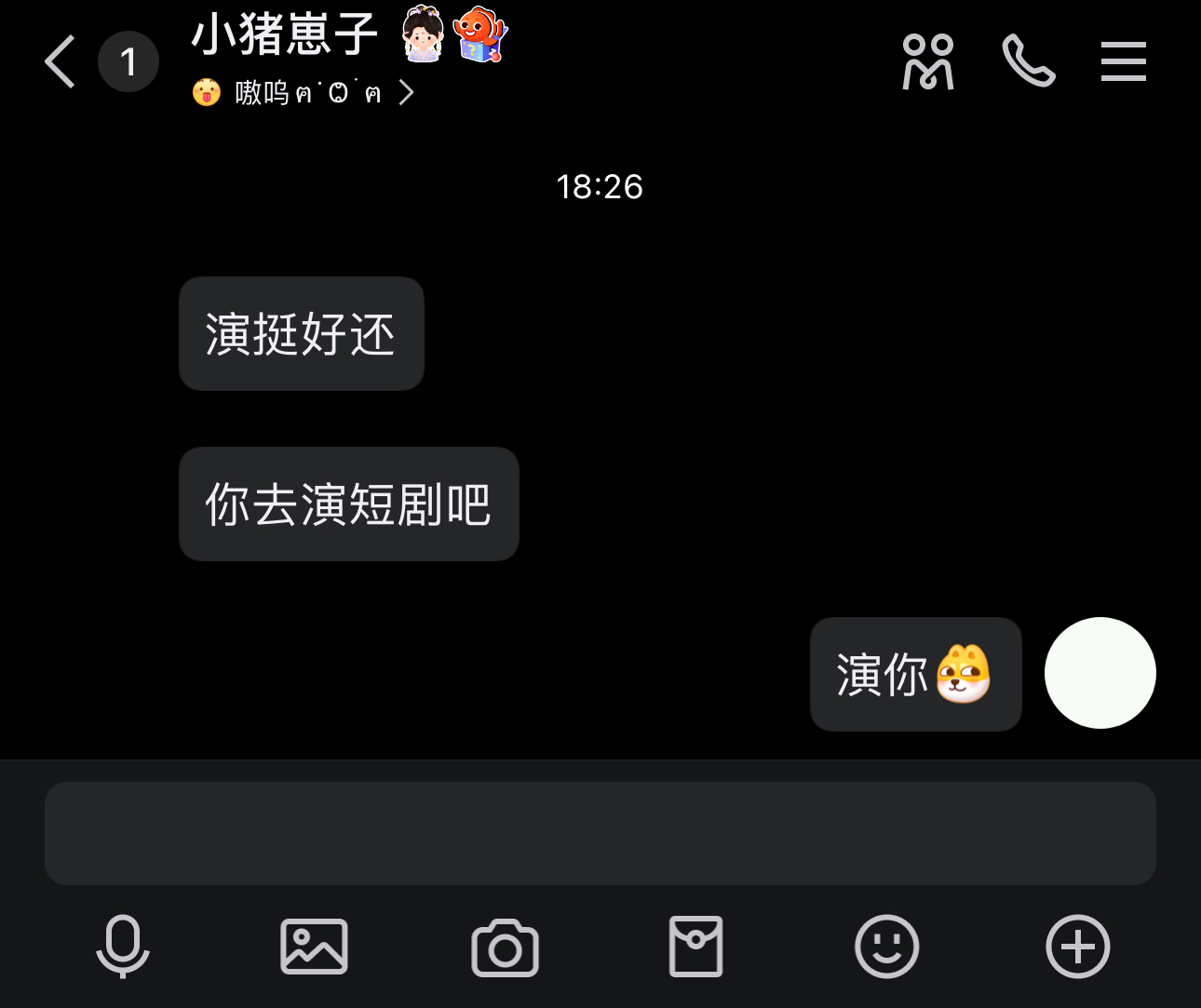
Task: Start a voice call
Action: (1028, 62)
